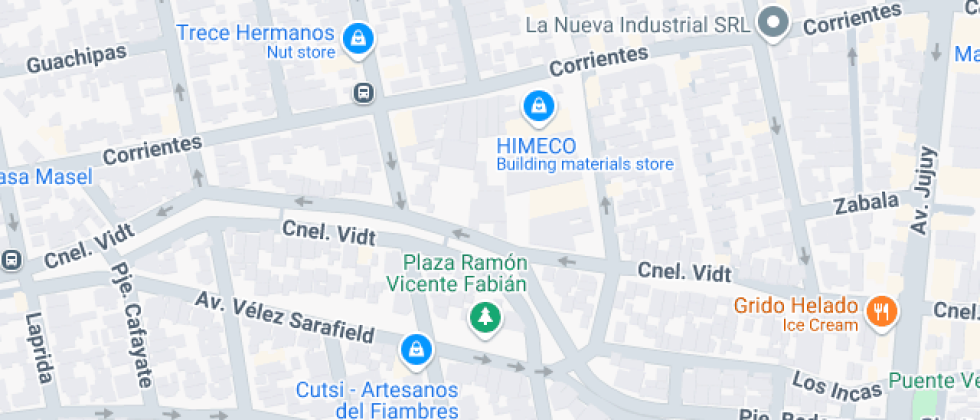Viewport: 980px width, 420px height.
Task: Select the bus stop near Laprida
Action: click(11, 260)
